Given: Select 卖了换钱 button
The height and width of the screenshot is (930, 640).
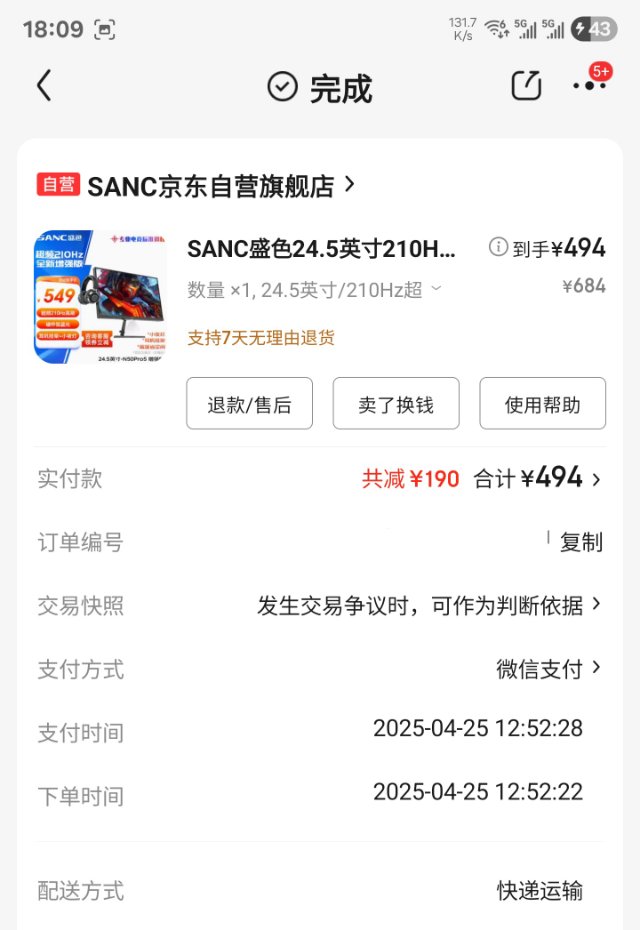Looking at the screenshot, I should pos(396,404).
